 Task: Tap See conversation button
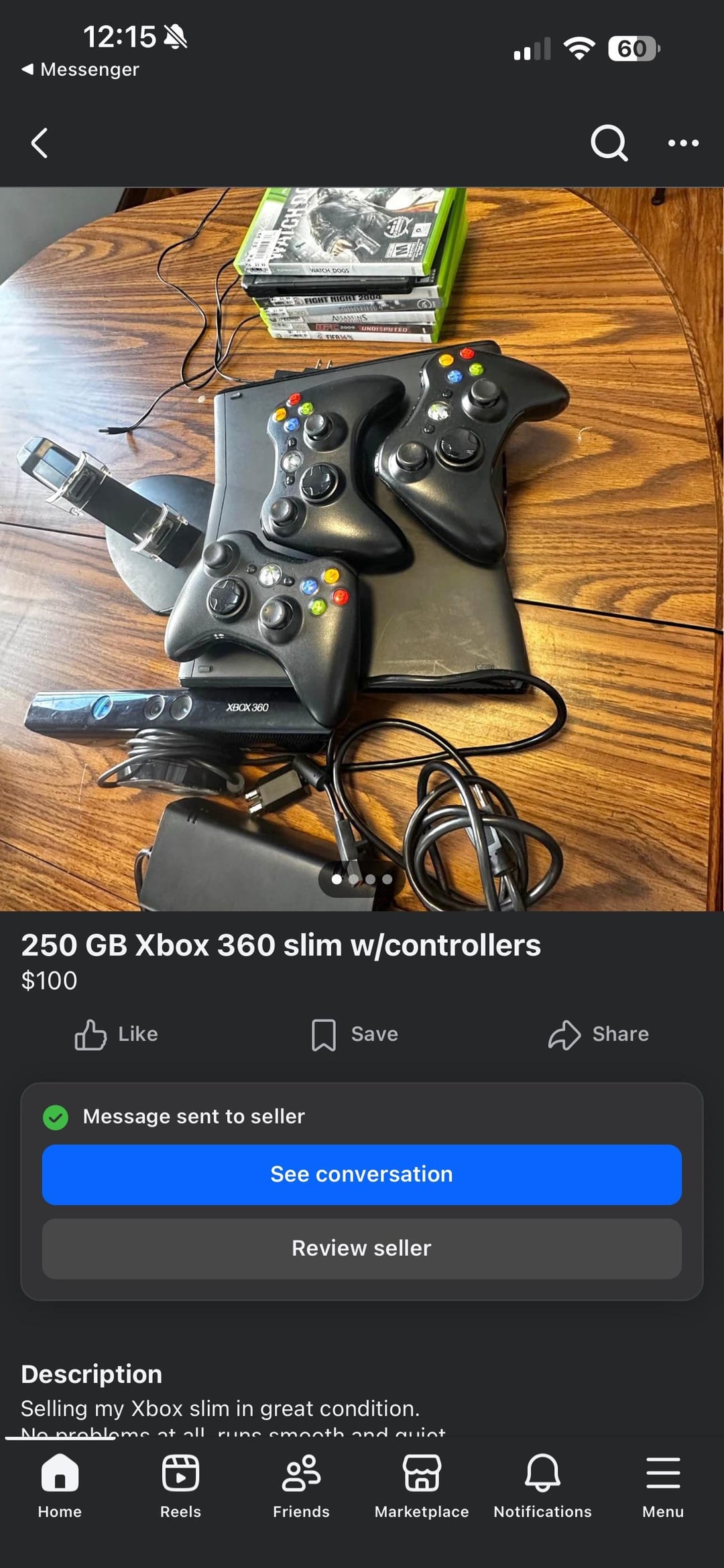click(362, 1174)
